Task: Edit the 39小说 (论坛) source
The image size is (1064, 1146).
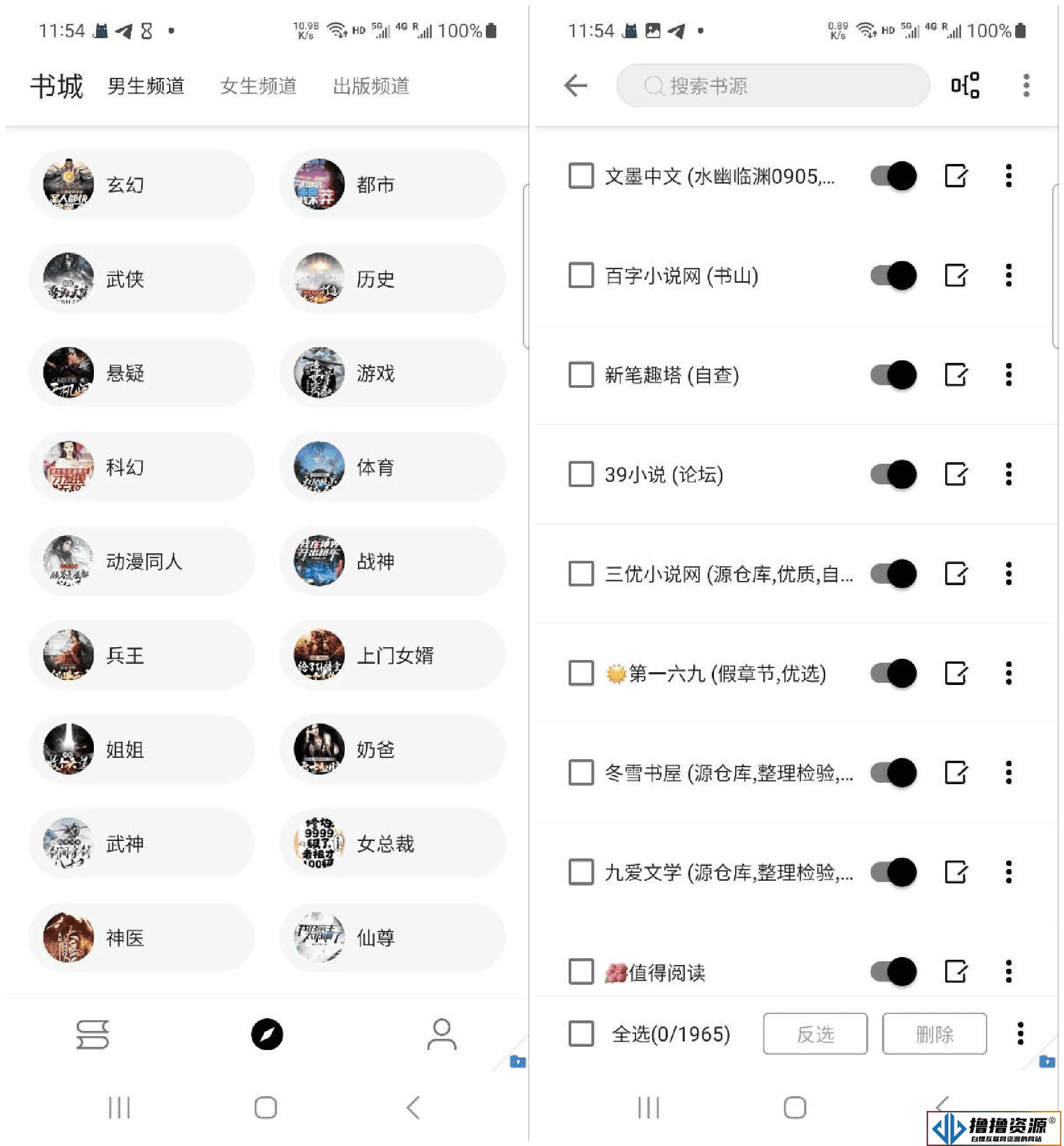Action: 956,474
